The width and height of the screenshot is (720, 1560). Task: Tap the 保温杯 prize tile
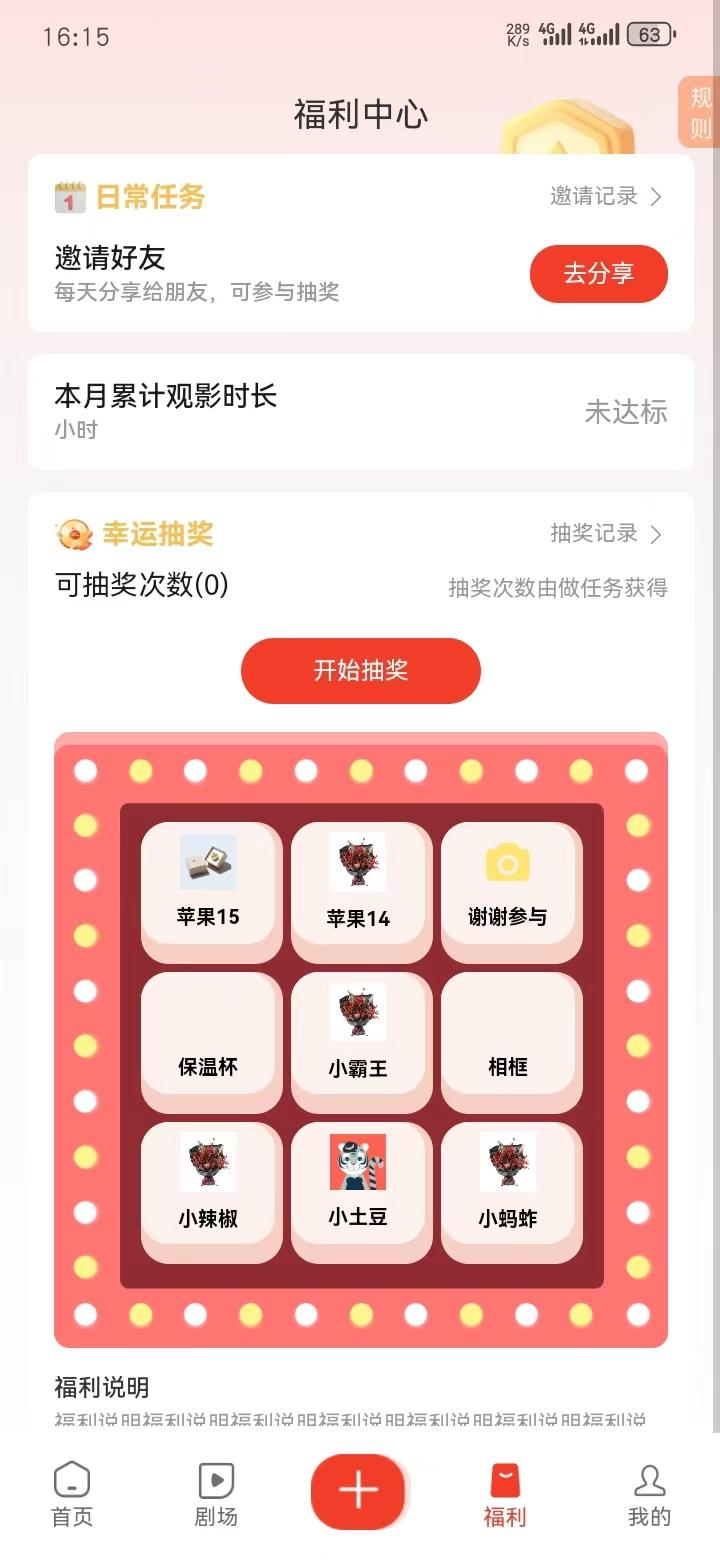(x=211, y=1040)
